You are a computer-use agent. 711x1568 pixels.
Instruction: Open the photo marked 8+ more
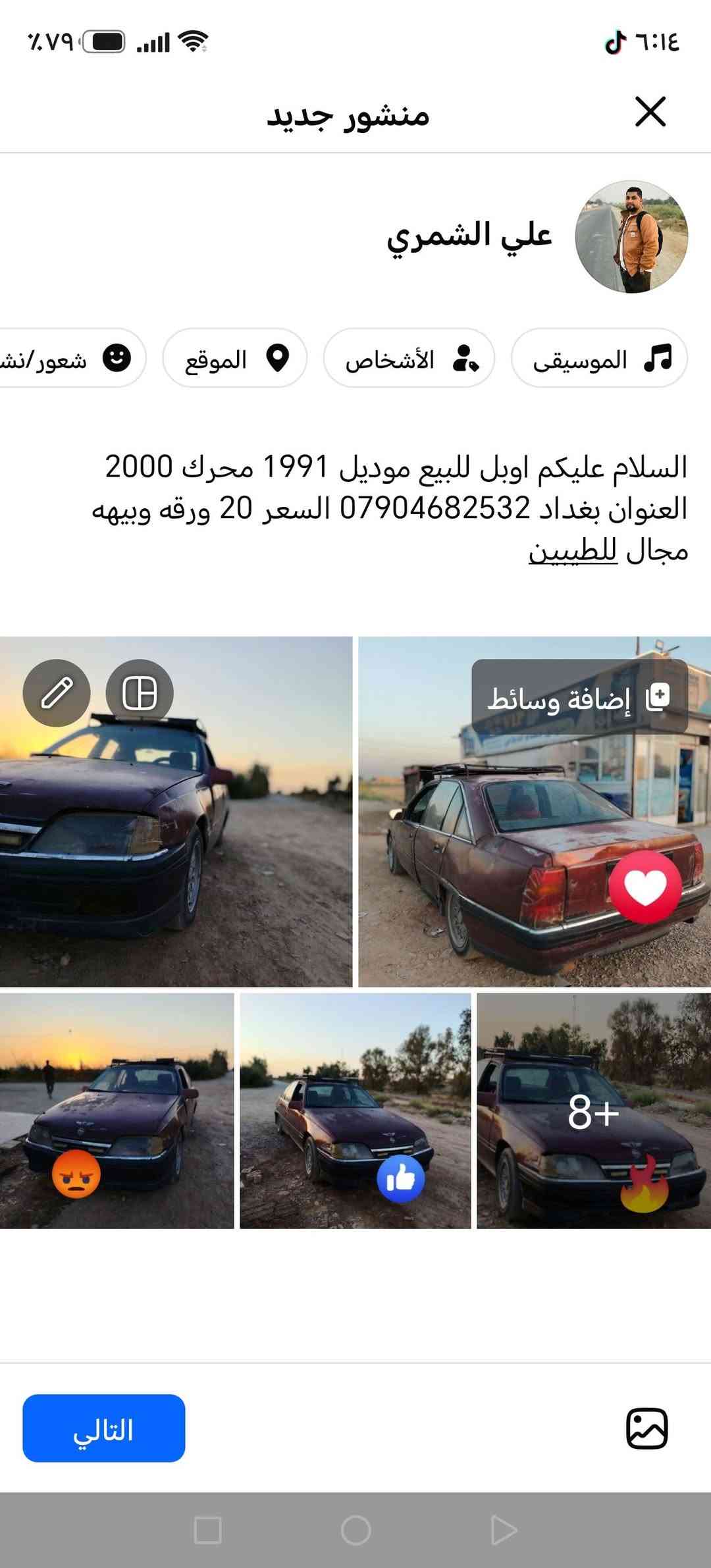point(594,1111)
